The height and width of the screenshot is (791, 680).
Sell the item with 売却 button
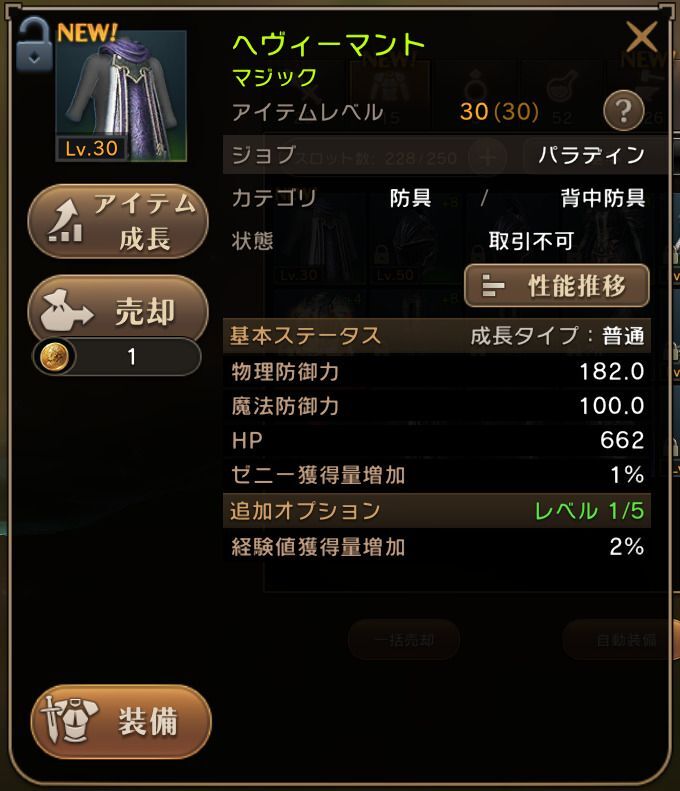point(117,312)
